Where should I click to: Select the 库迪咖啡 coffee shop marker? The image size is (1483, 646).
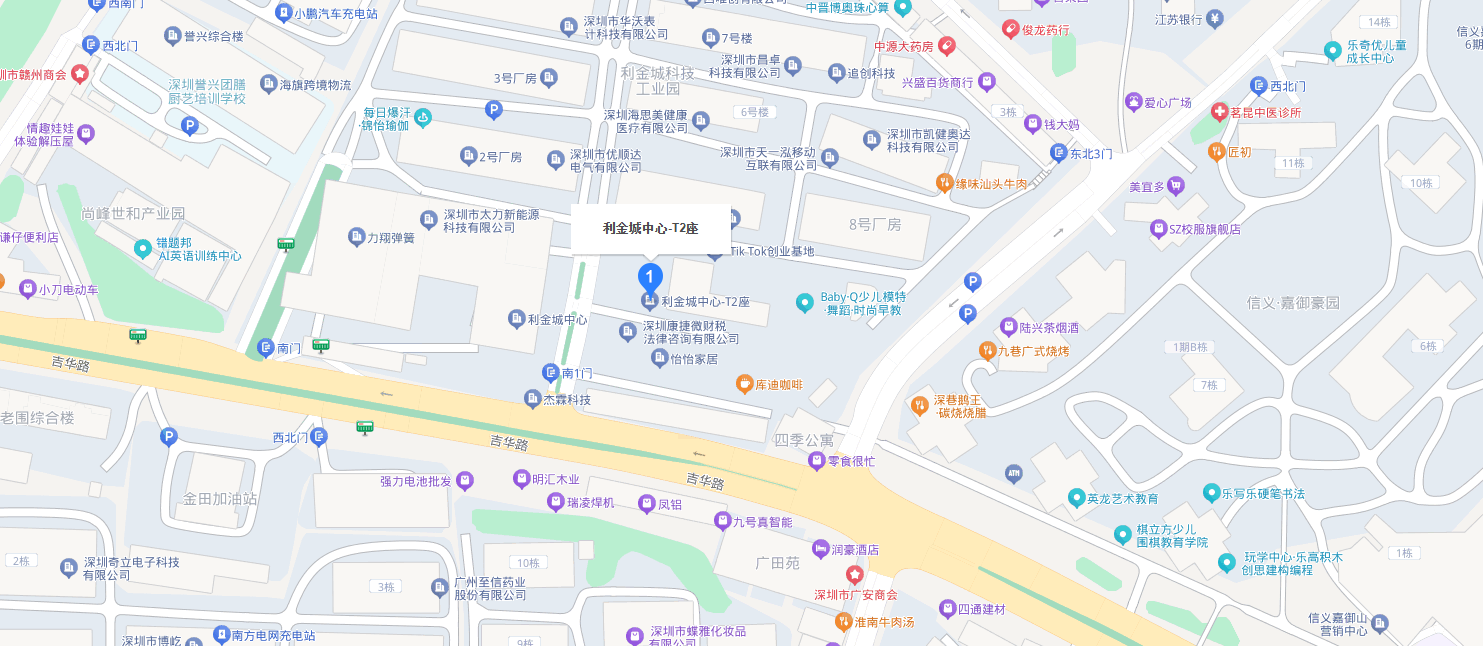(x=744, y=384)
